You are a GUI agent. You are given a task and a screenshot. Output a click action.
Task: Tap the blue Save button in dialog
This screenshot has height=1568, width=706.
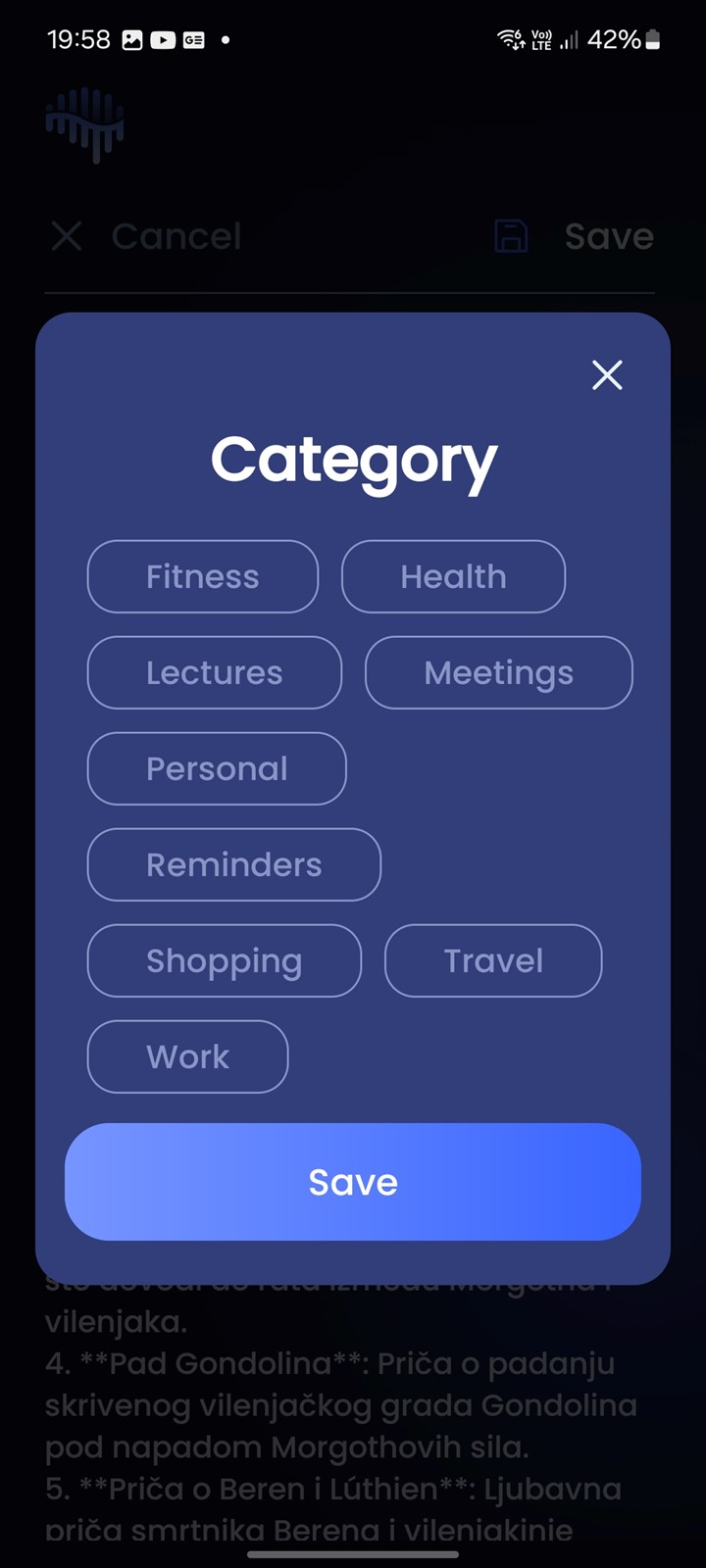tap(353, 1182)
